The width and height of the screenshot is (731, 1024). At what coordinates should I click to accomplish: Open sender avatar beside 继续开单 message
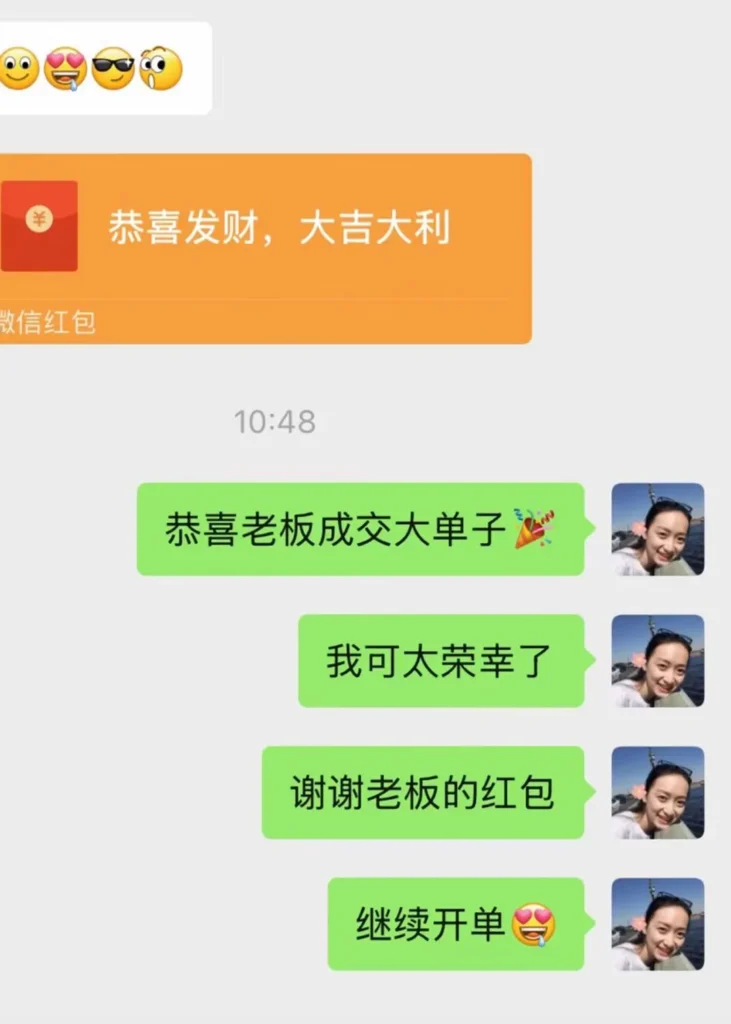tap(657, 924)
